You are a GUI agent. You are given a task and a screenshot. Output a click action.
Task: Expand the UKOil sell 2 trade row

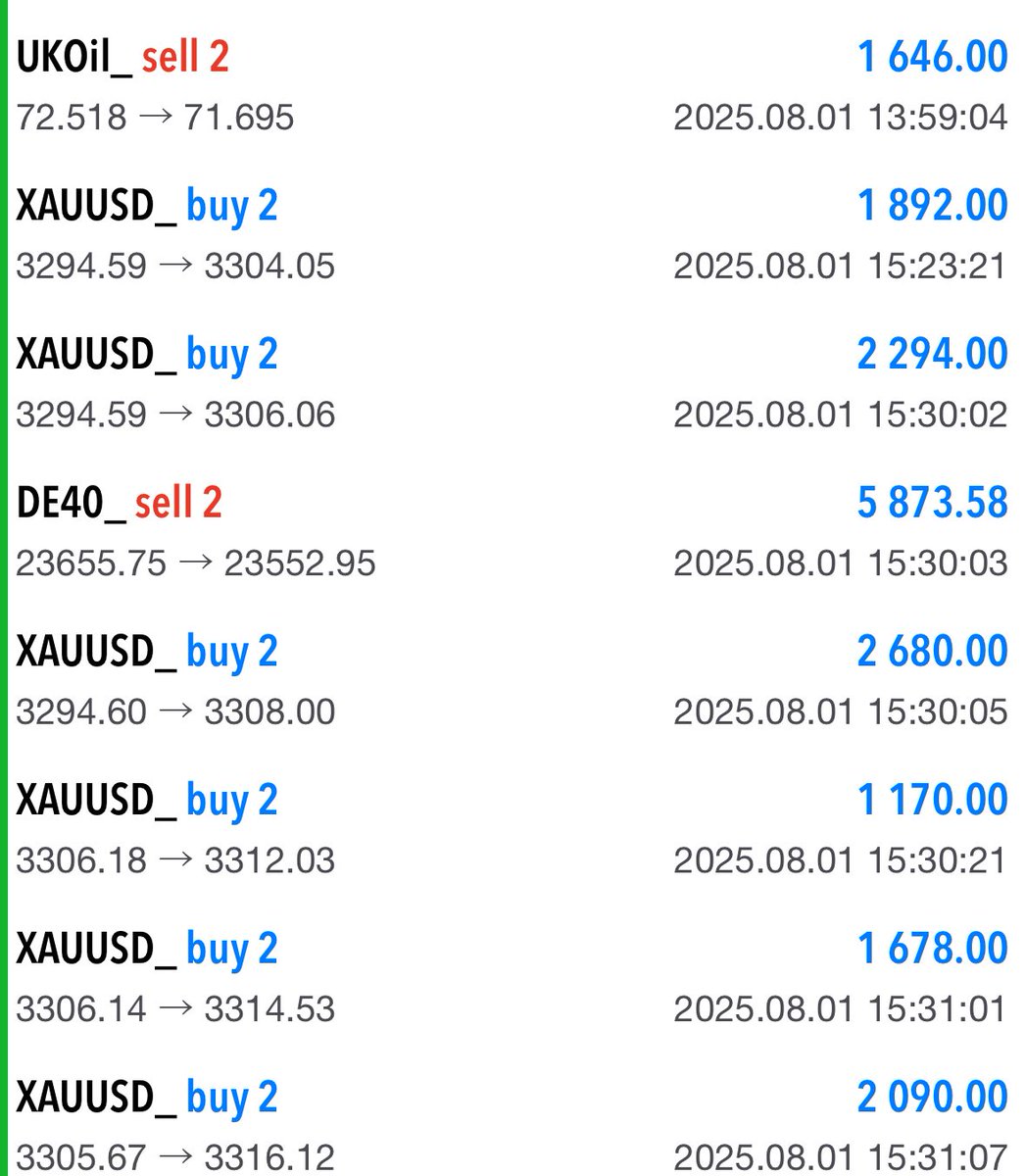pos(512,86)
